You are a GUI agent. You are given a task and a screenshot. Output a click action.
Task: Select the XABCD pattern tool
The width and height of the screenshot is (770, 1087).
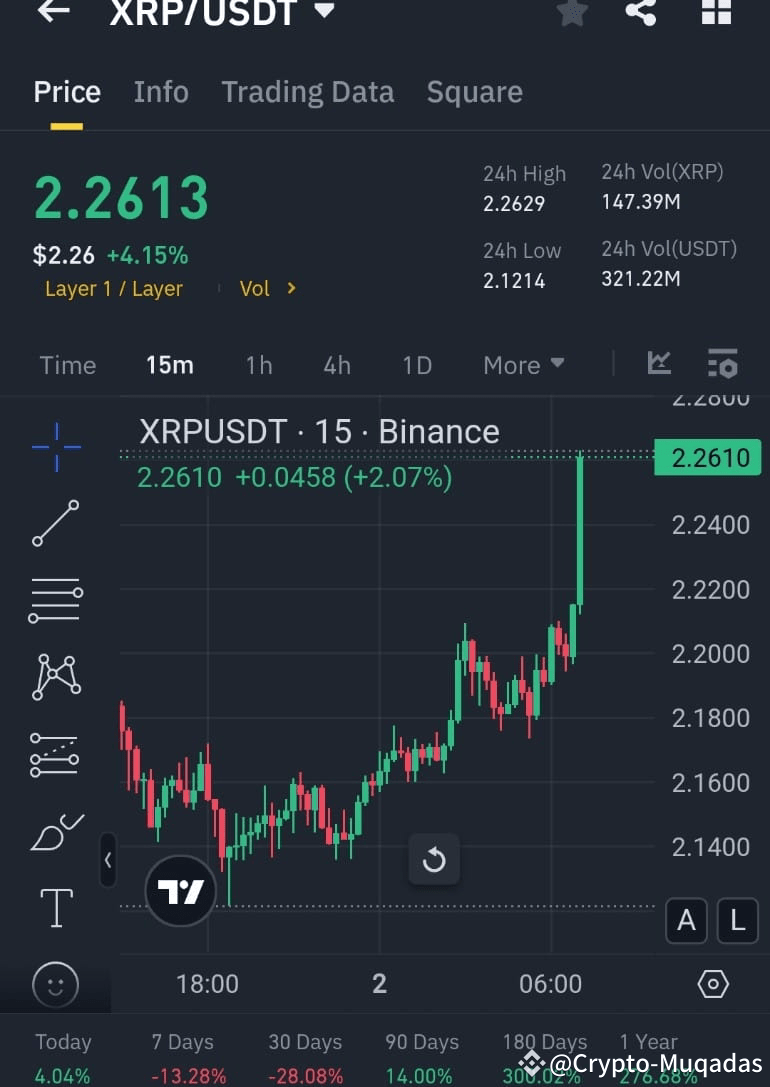(x=55, y=676)
